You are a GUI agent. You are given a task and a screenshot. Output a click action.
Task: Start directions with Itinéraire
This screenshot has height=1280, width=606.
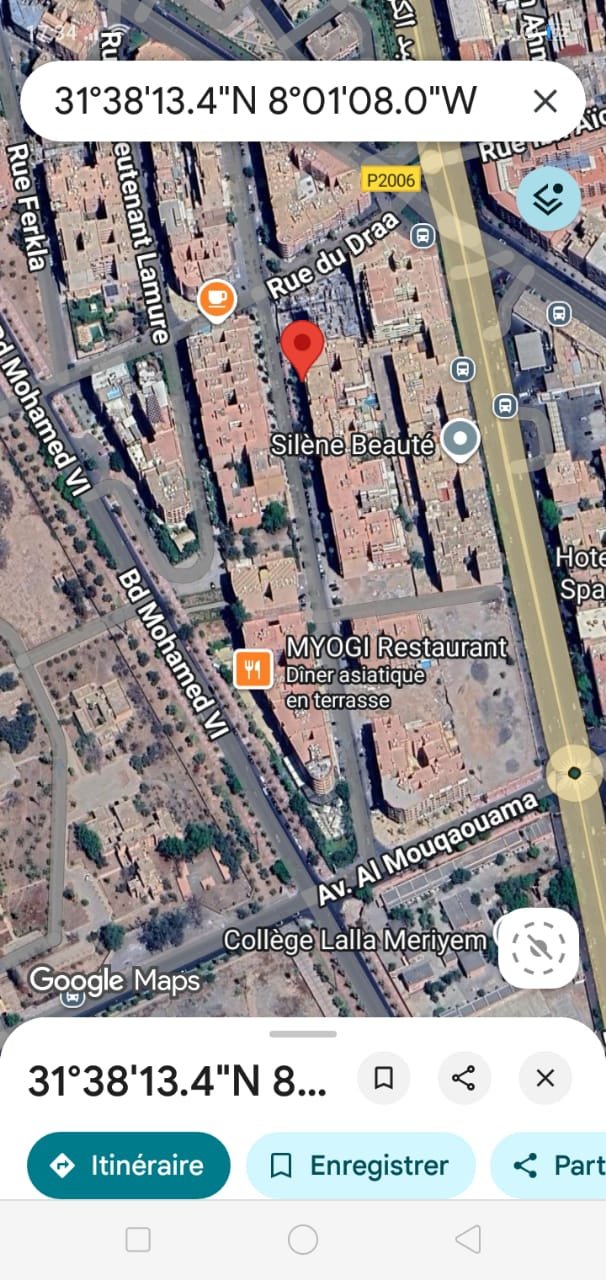point(128,1165)
